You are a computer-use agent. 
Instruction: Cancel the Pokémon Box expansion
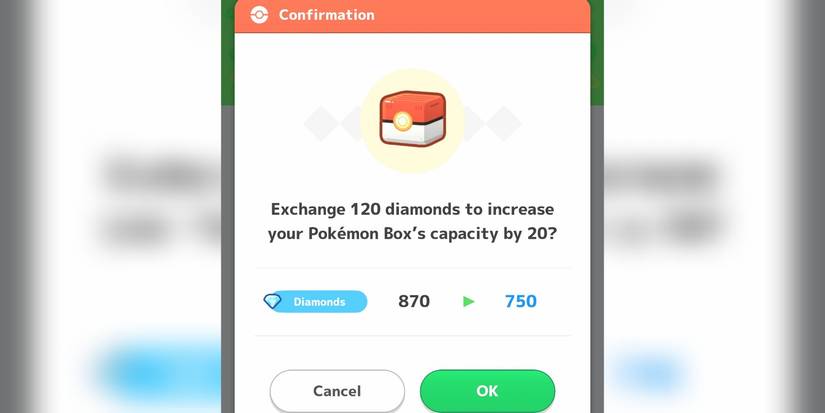[337, 391]
